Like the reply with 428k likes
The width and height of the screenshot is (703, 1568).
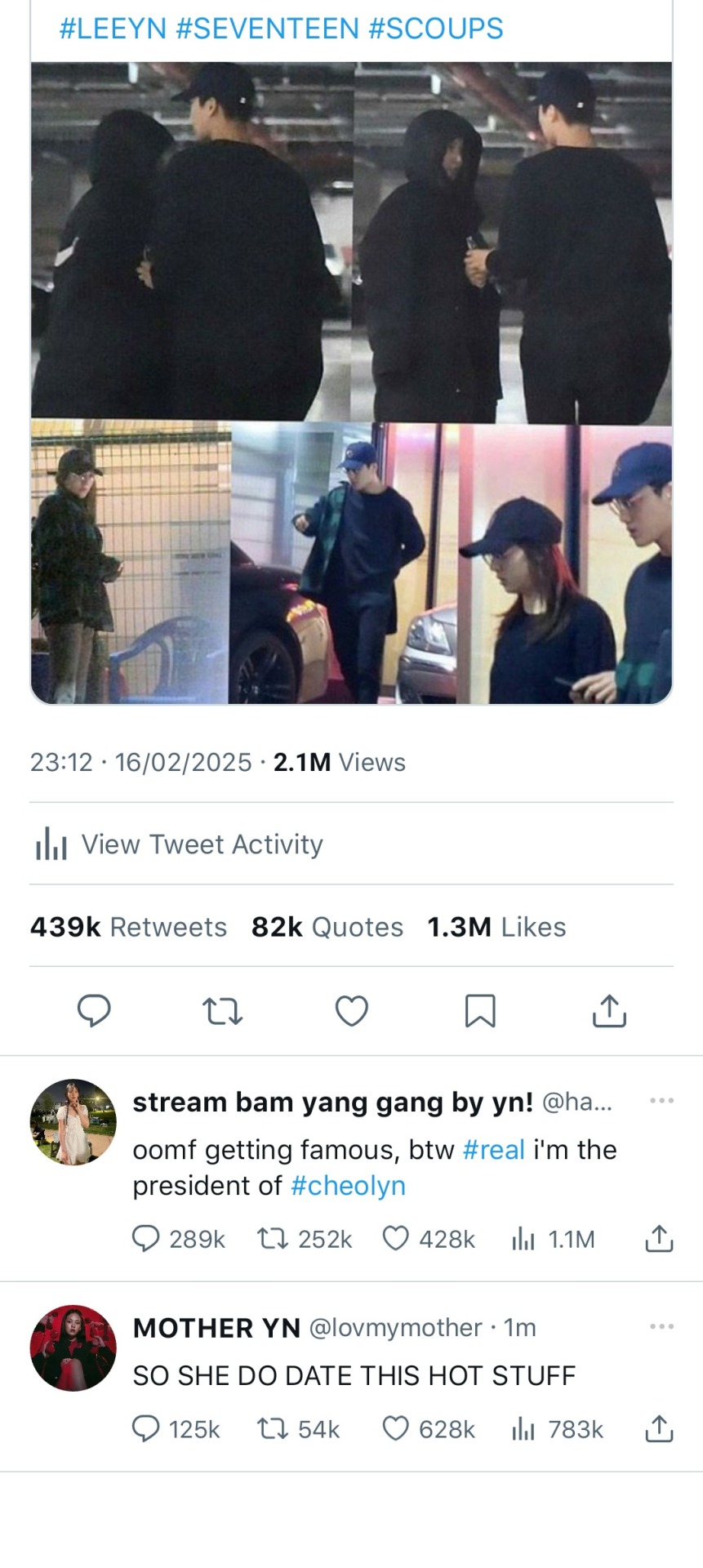pyautogui.click(x=396, y=1239)
